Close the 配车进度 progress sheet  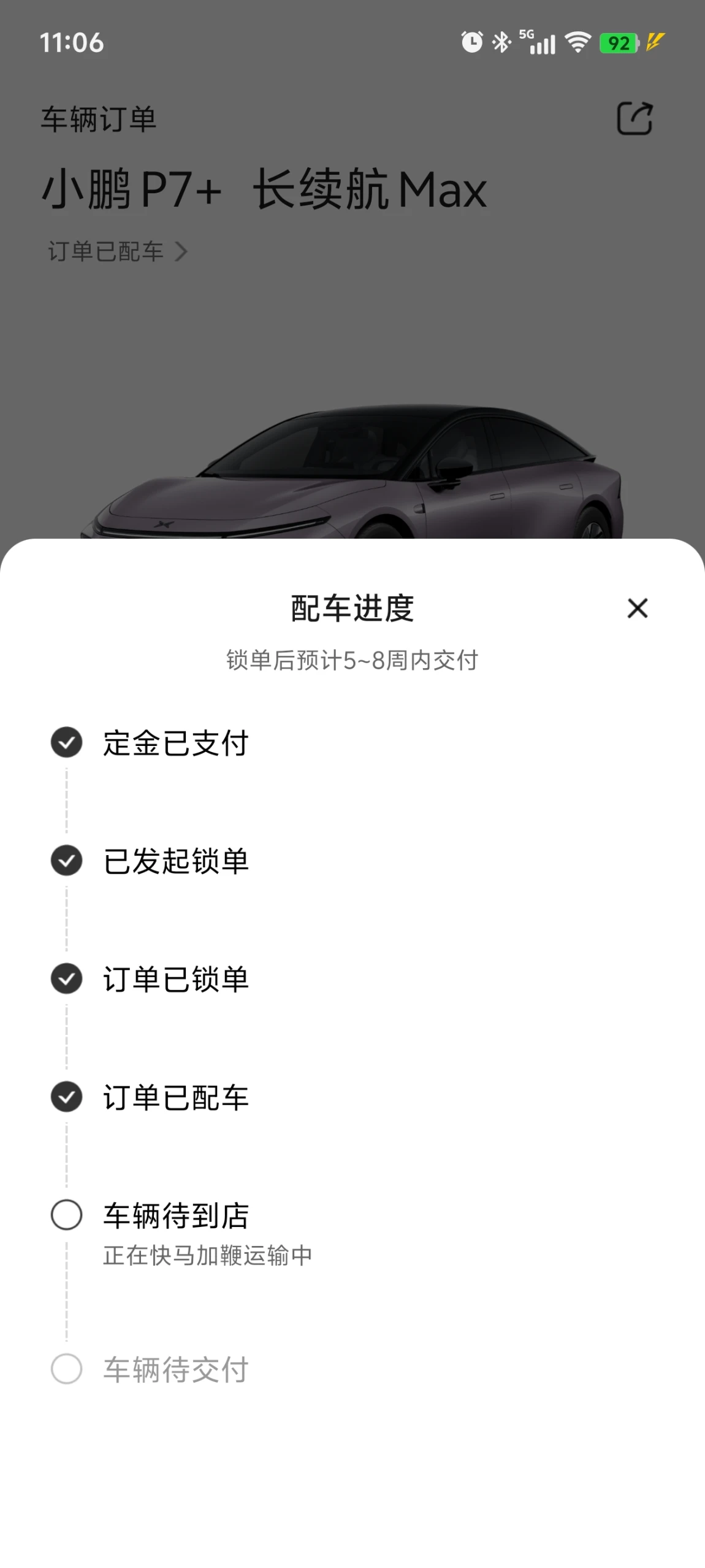[x=638, y=608]
